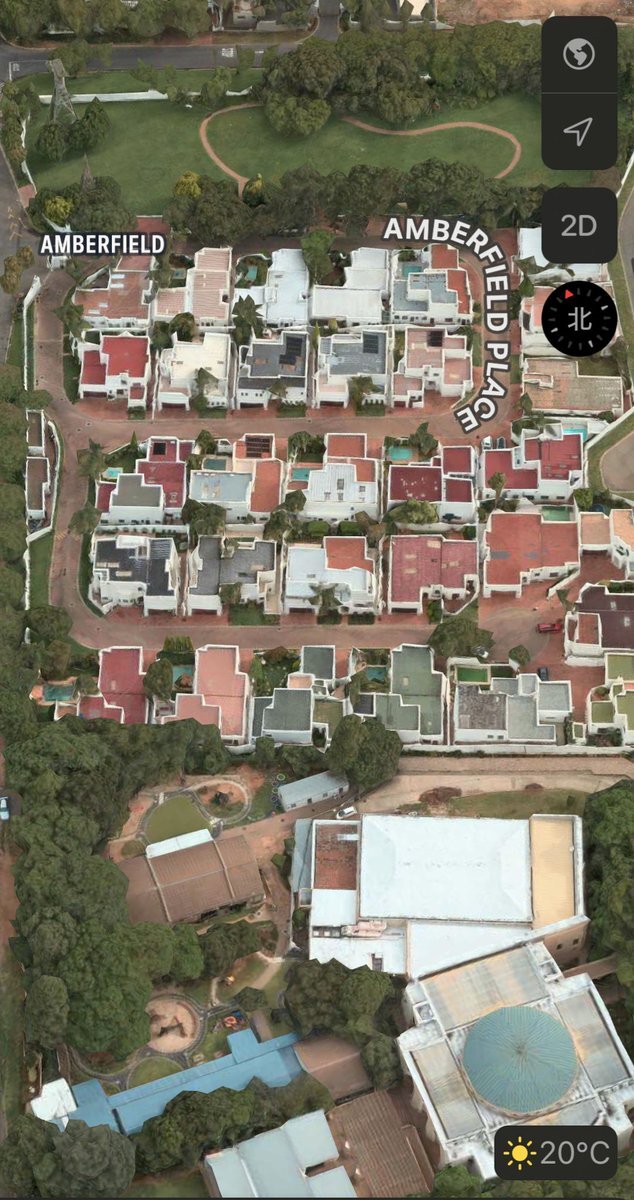
Task: Open the map mode globe button
Action: 579,54
